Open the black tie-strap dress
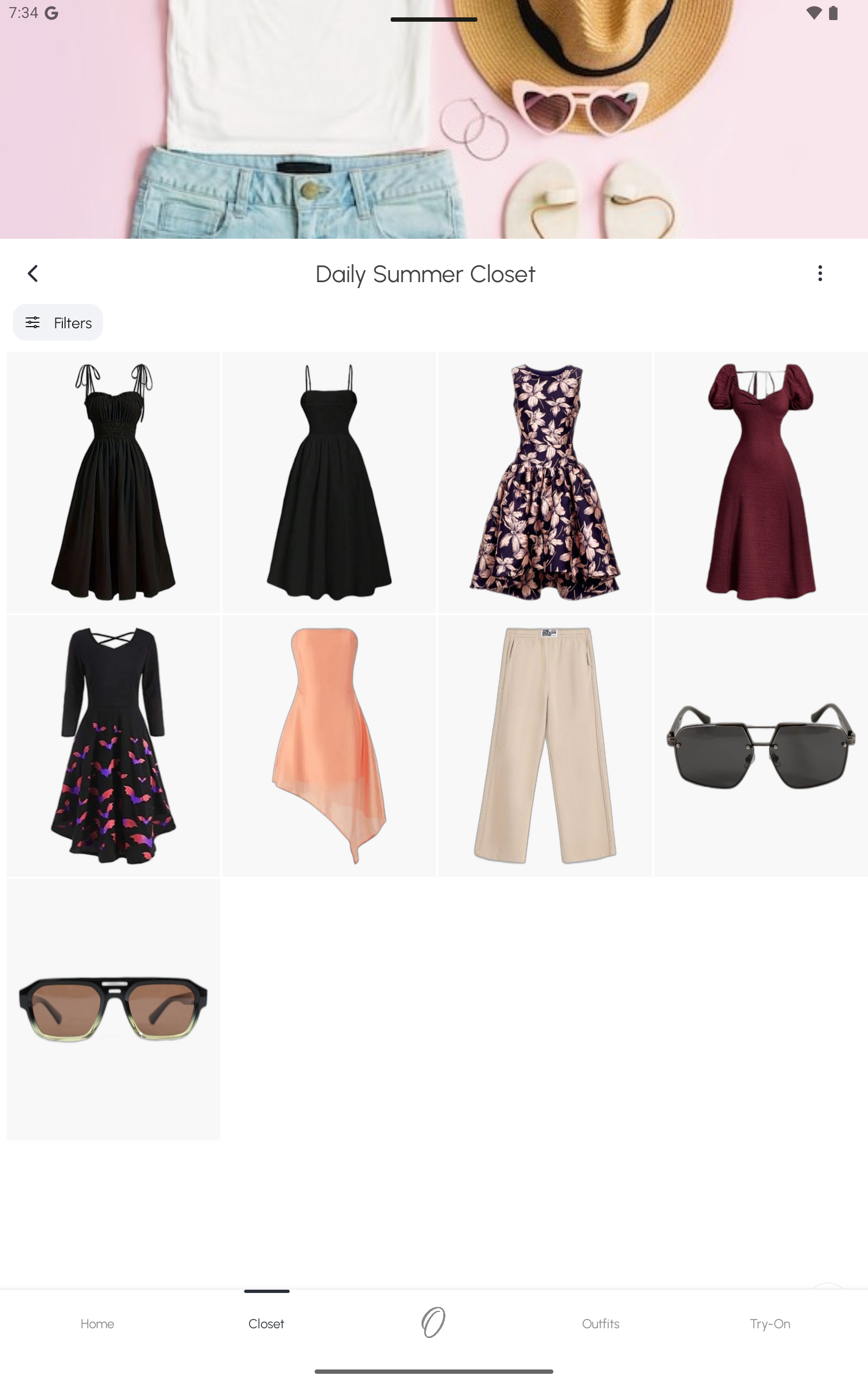This screenshot has width=868, height=1389. (113, 482)
